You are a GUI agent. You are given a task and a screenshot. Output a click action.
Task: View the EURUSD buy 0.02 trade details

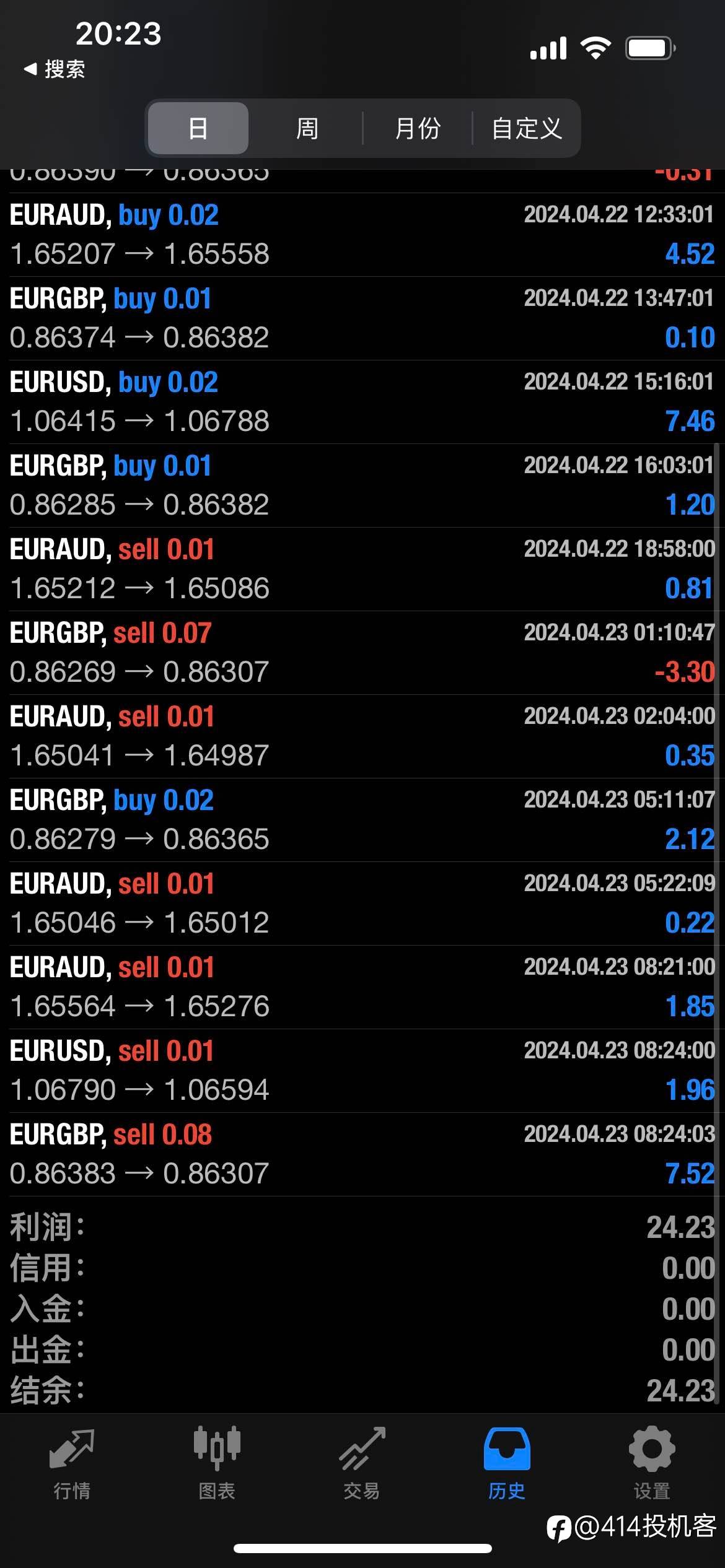(362, 402)
